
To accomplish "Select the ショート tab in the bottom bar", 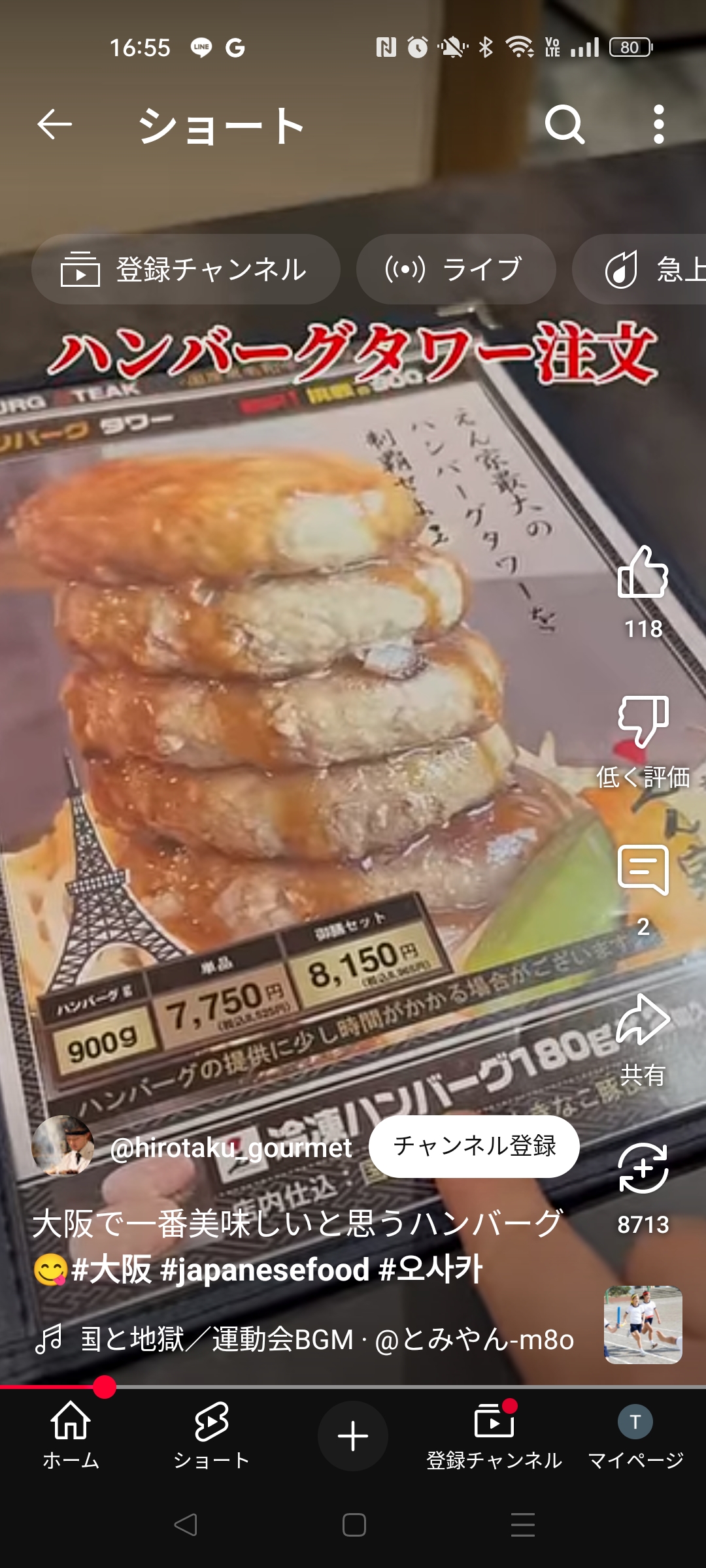I will tap(212, 1435).
